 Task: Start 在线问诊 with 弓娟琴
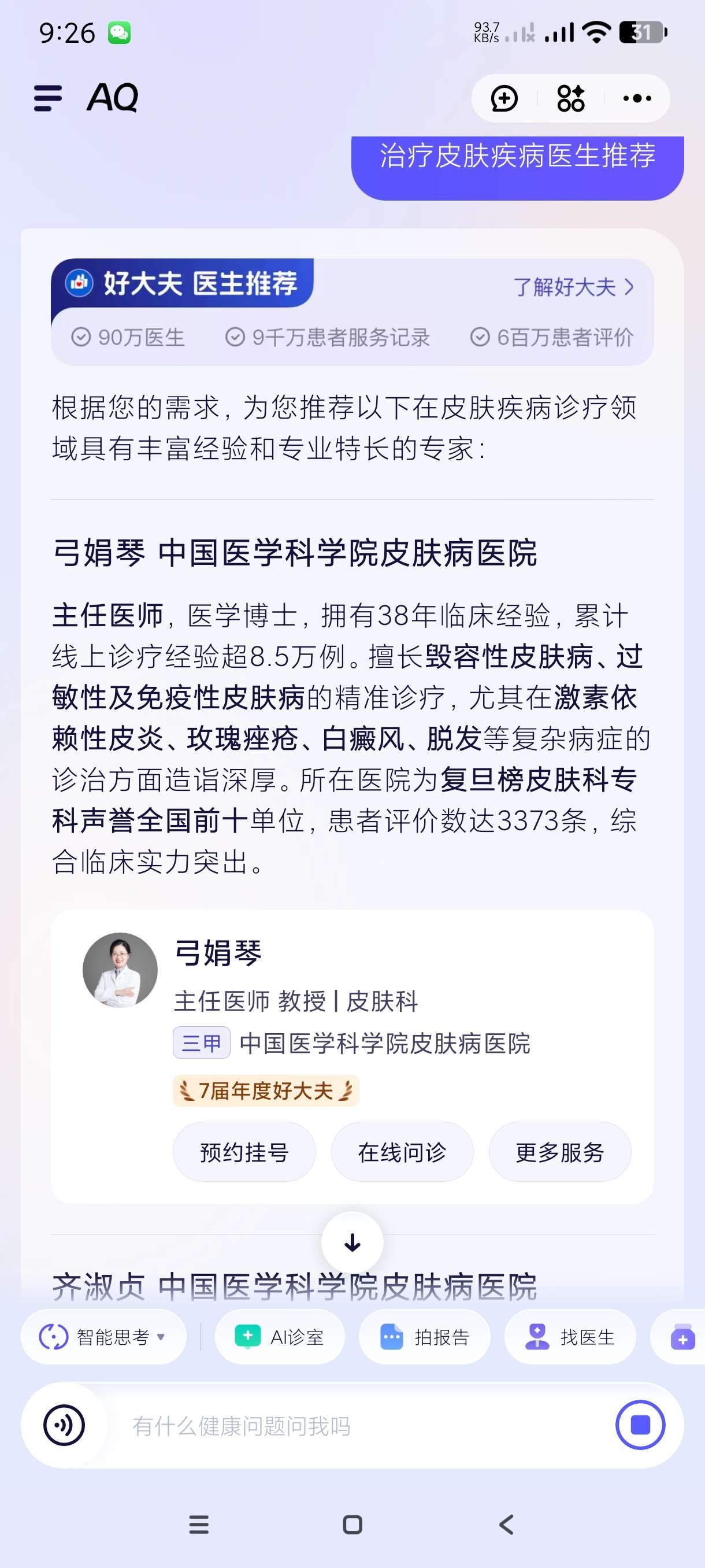click(x=402, y=1152)
